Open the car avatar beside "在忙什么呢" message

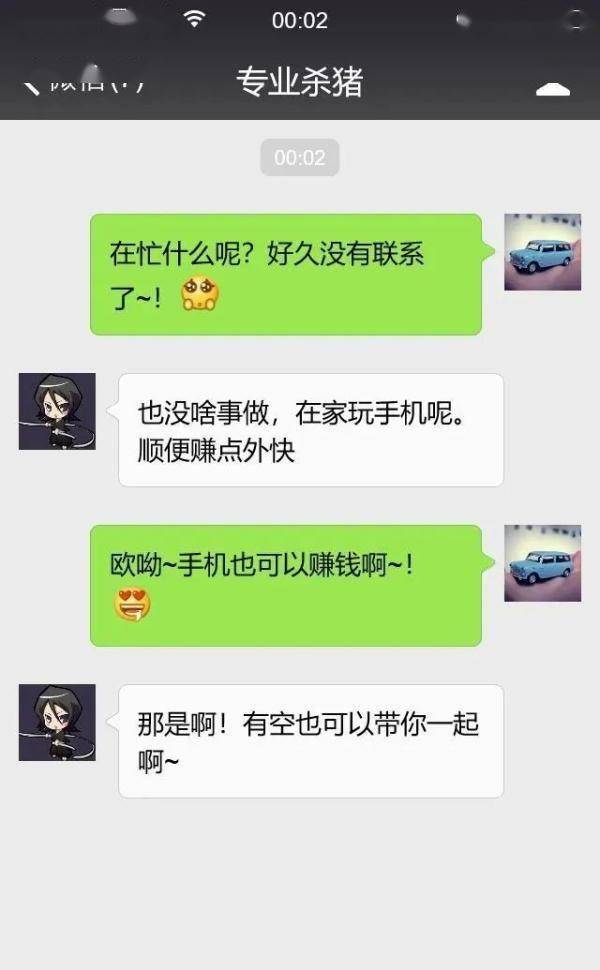(x=542, y=252)
